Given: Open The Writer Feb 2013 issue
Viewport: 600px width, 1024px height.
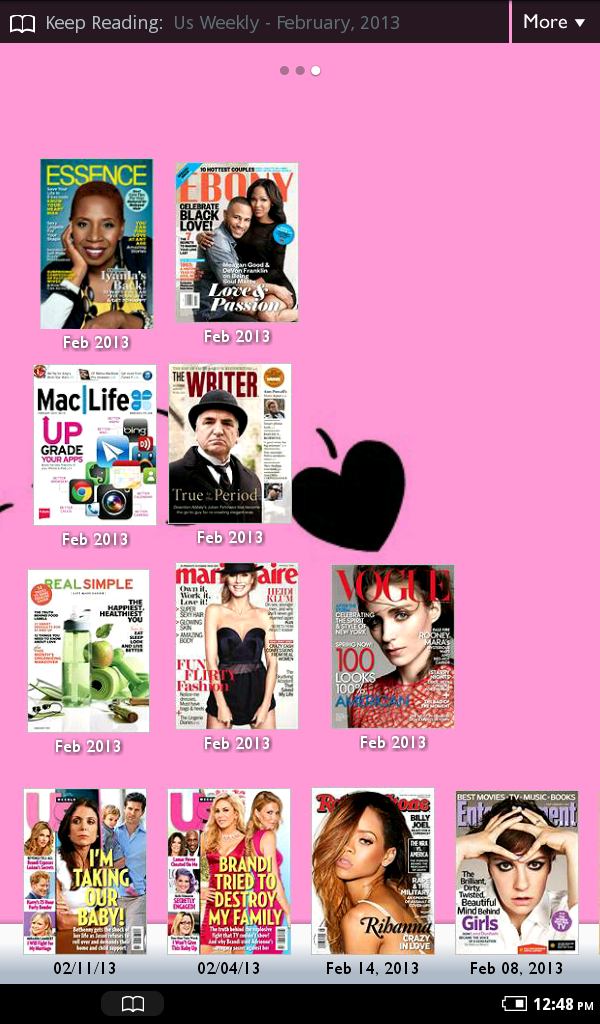Looking at the screenshot, I should click(x=230, y=443).
